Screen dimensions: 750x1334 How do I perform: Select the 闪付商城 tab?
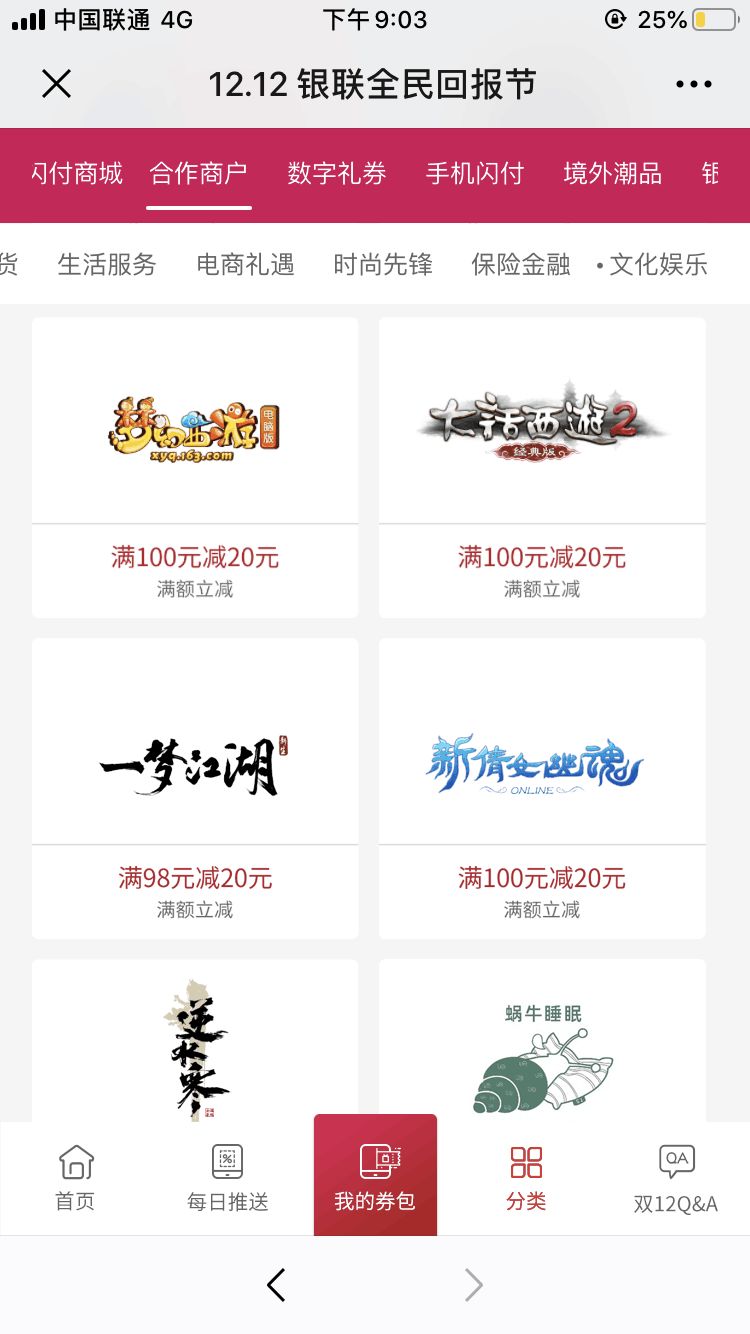click(76, 173)
